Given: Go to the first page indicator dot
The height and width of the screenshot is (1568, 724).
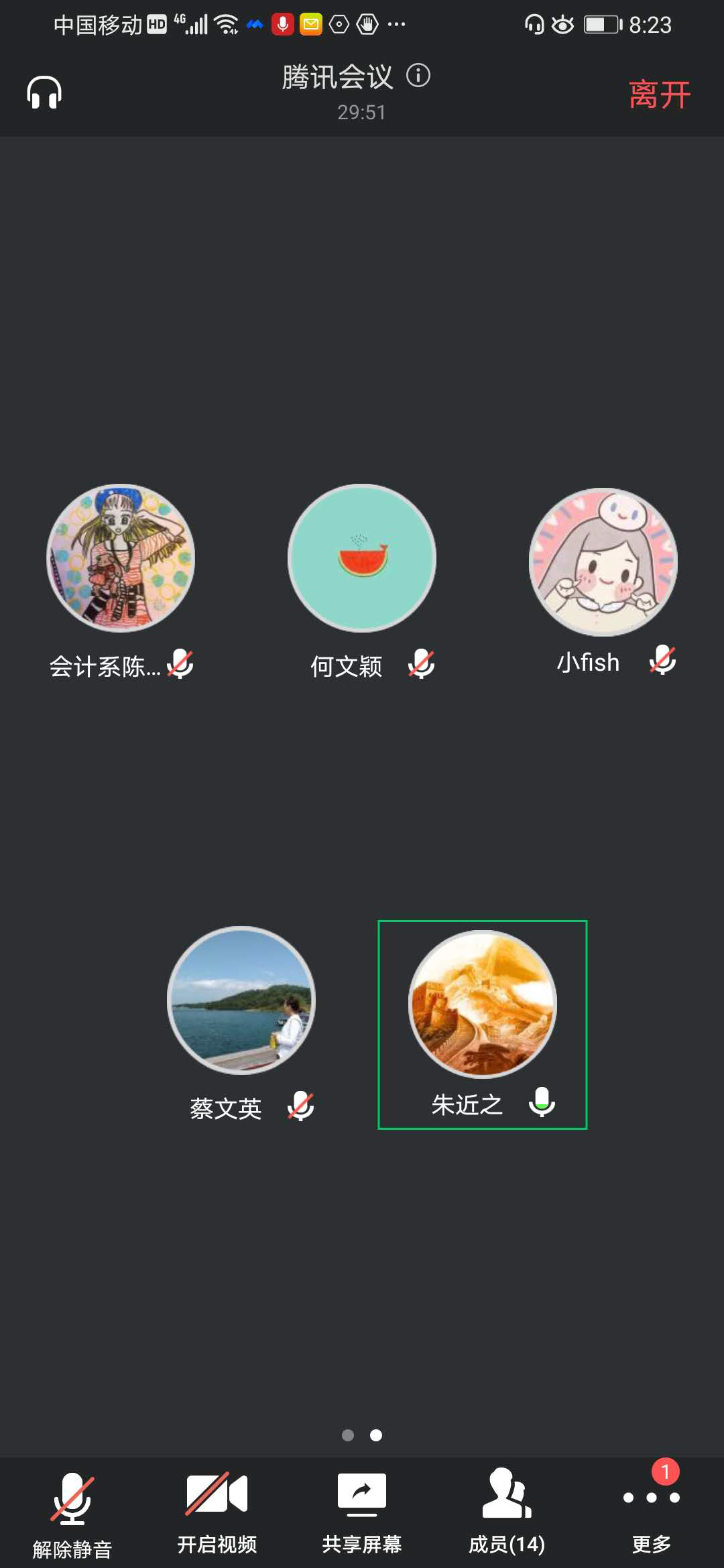Looking at the screenshot, I should 348,1435.
